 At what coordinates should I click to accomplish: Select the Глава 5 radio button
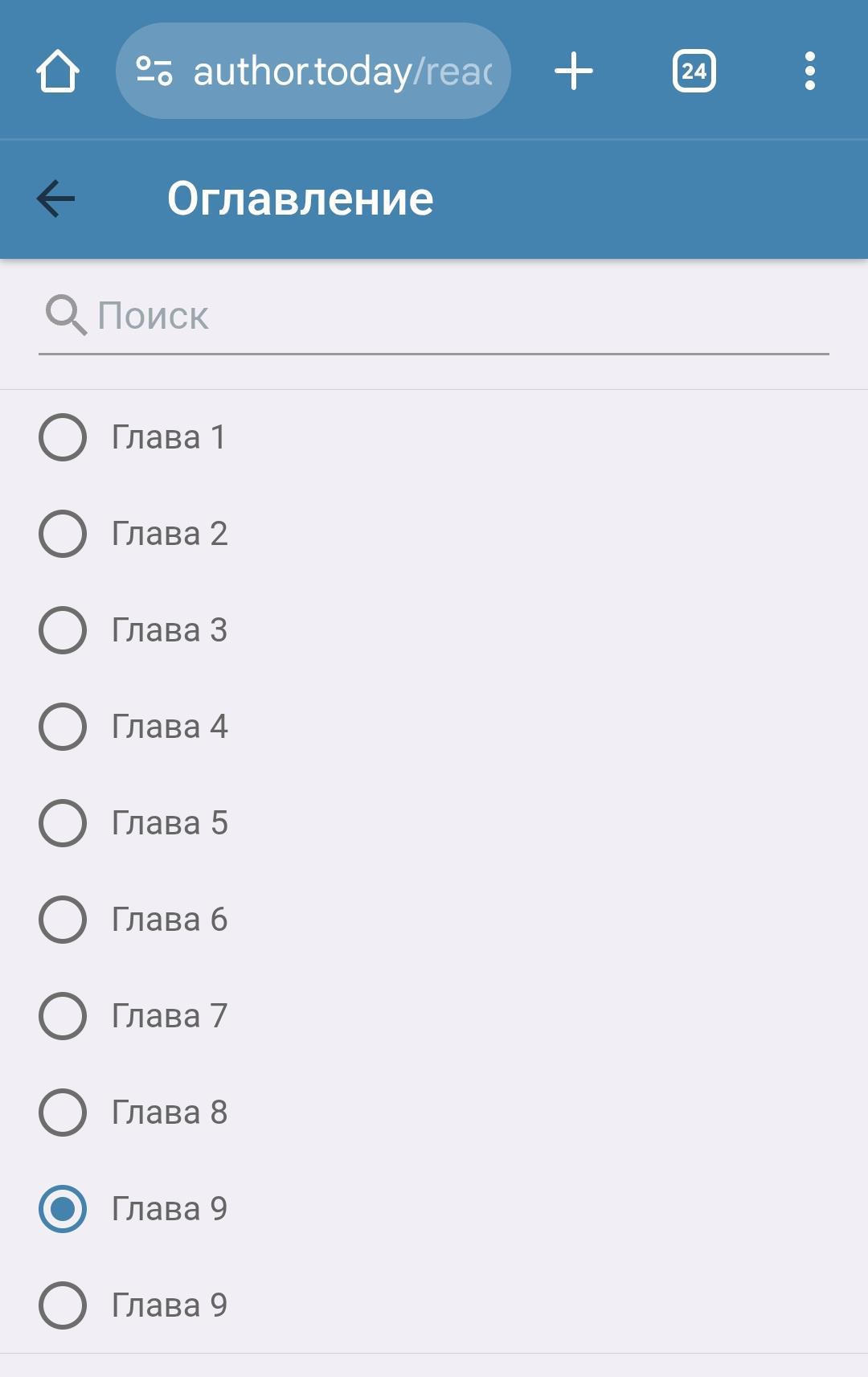(x=63, y=823)
